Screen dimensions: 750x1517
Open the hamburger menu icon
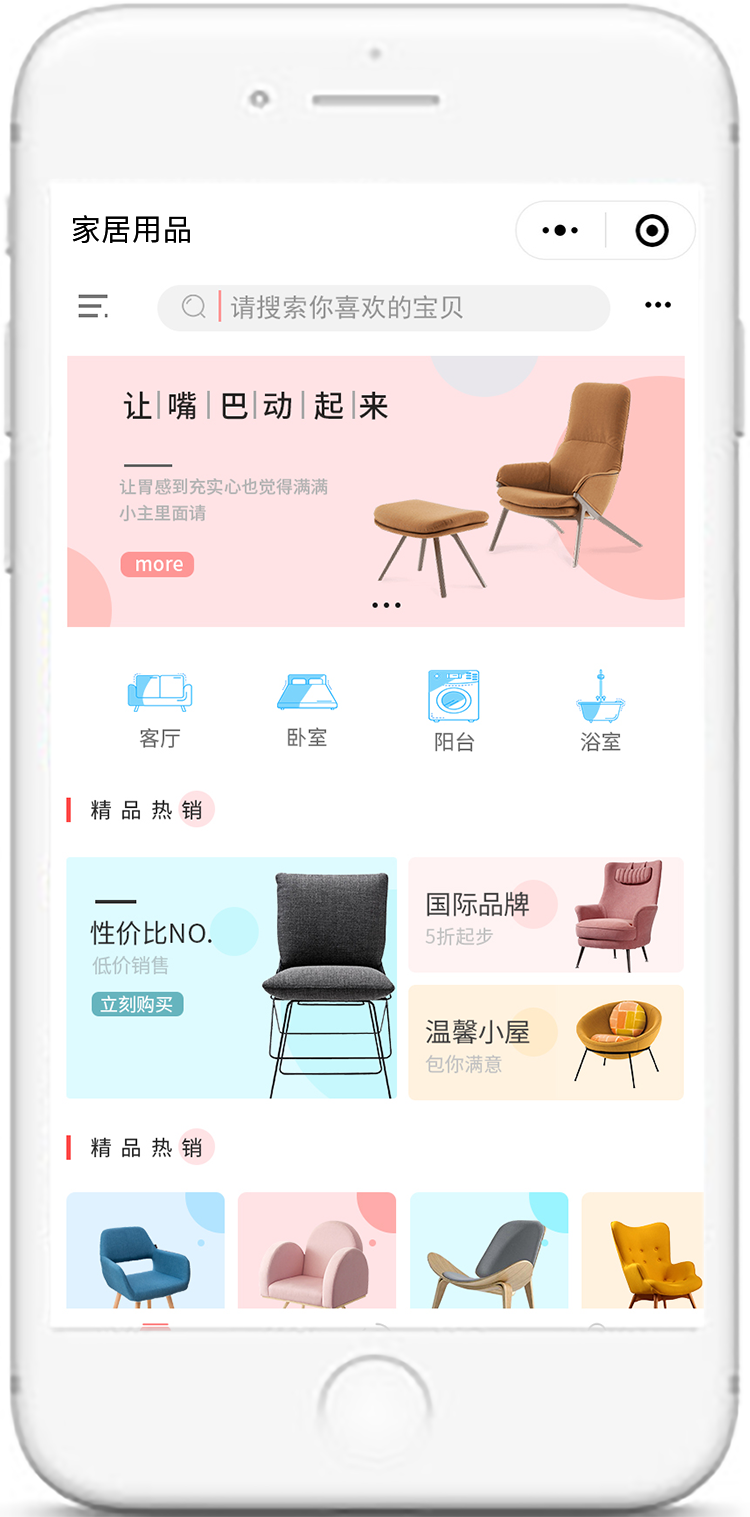pos(93,306)
